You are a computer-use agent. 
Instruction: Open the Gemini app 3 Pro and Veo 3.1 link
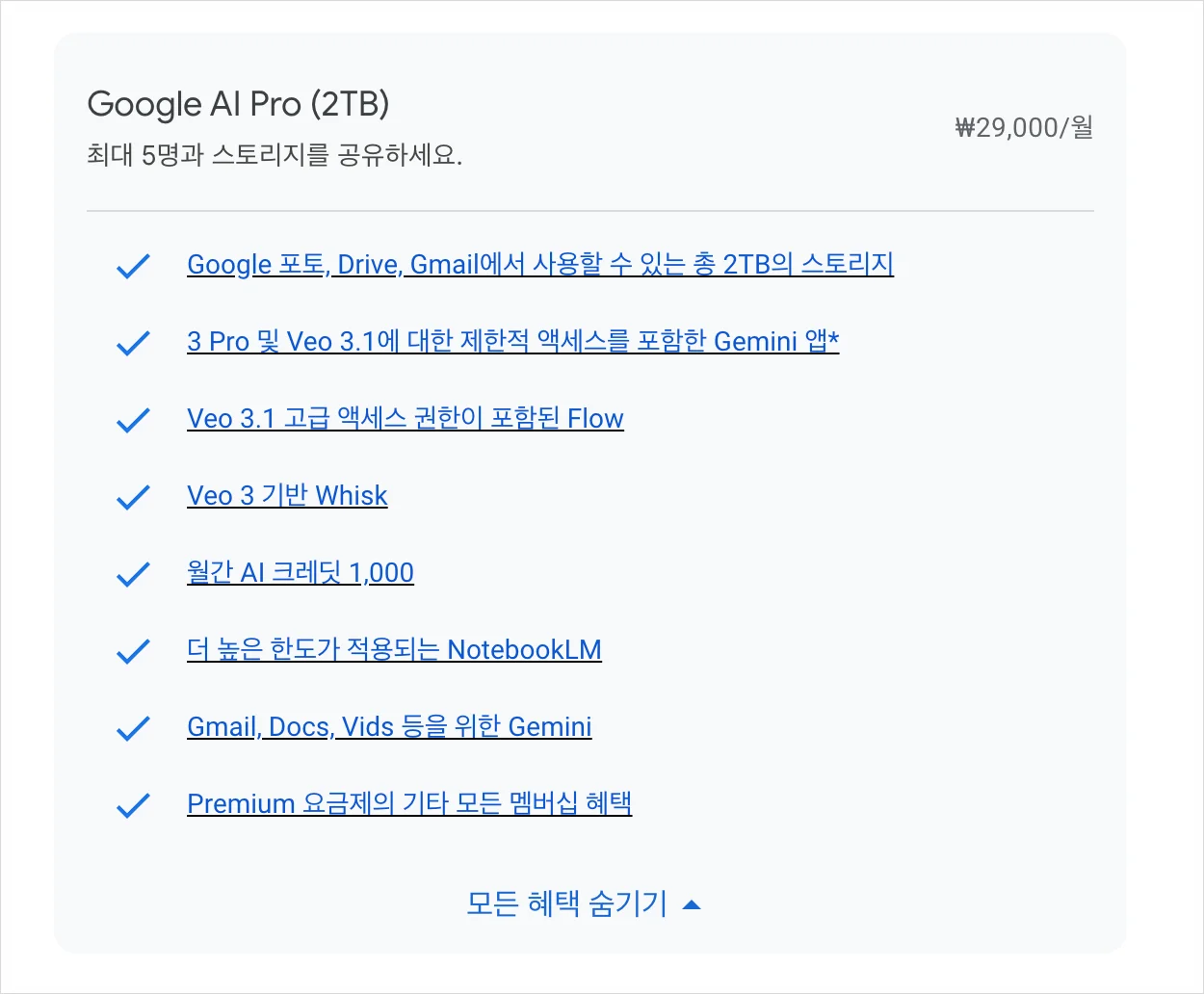coord(512,341)
